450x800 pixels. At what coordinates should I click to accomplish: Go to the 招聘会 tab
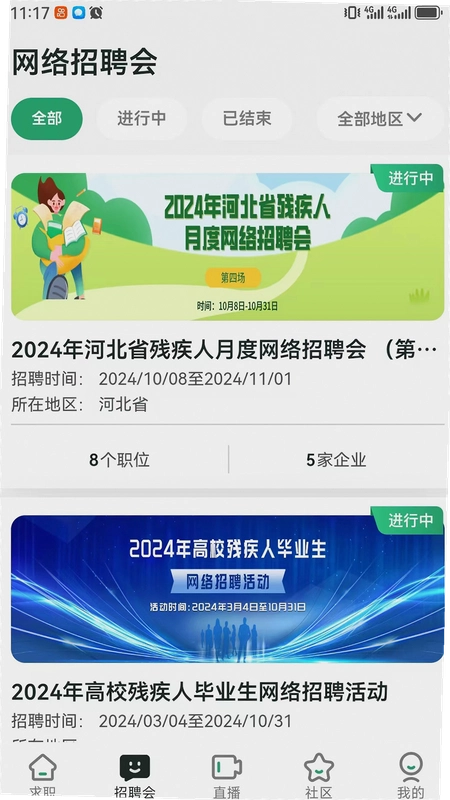(135, 776)
